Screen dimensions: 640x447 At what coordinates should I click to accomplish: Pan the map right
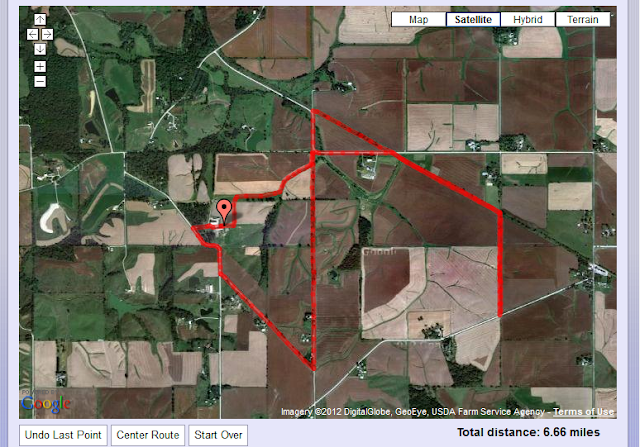tap(47, 34)
